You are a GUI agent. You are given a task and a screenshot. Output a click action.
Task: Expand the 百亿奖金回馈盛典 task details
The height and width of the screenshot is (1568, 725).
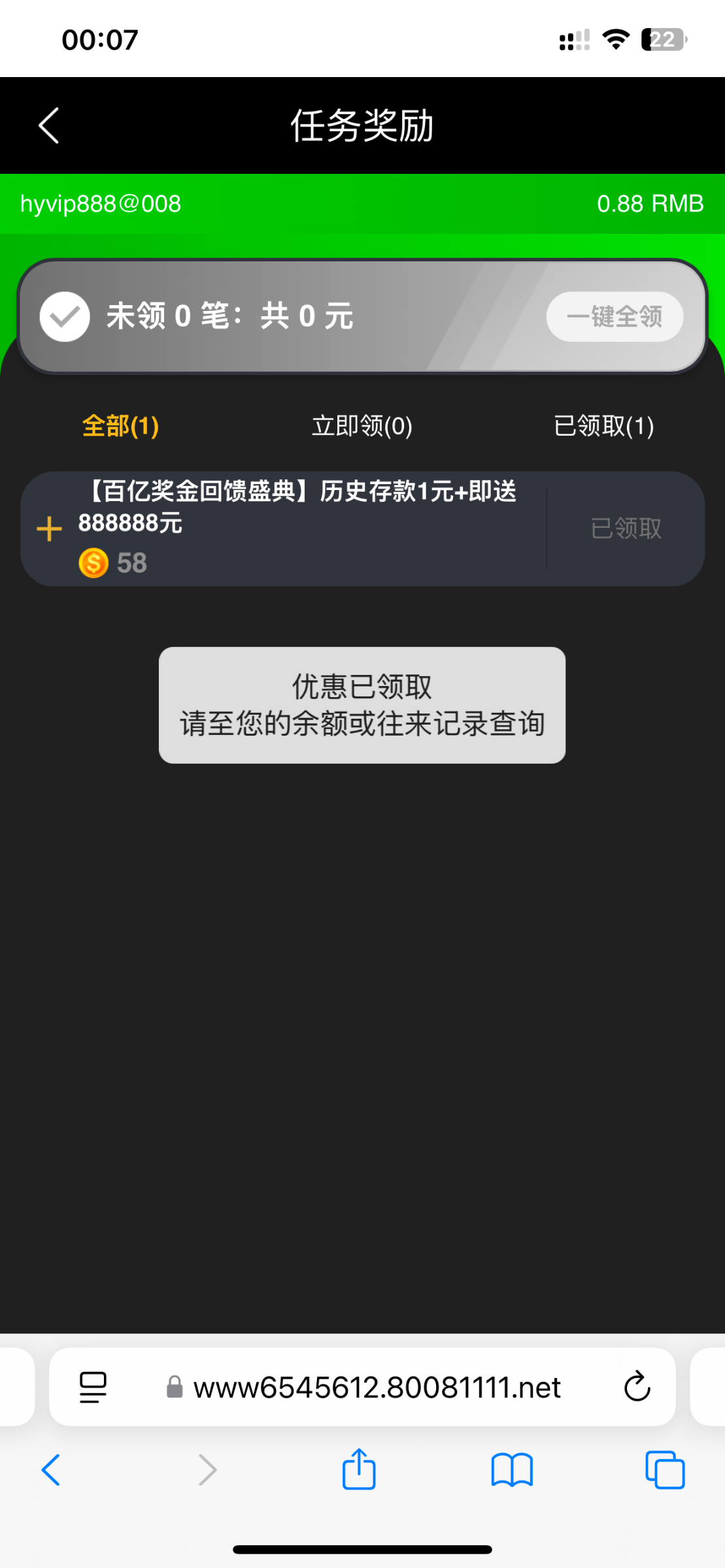pyautogui.click(x=49, y=529)
